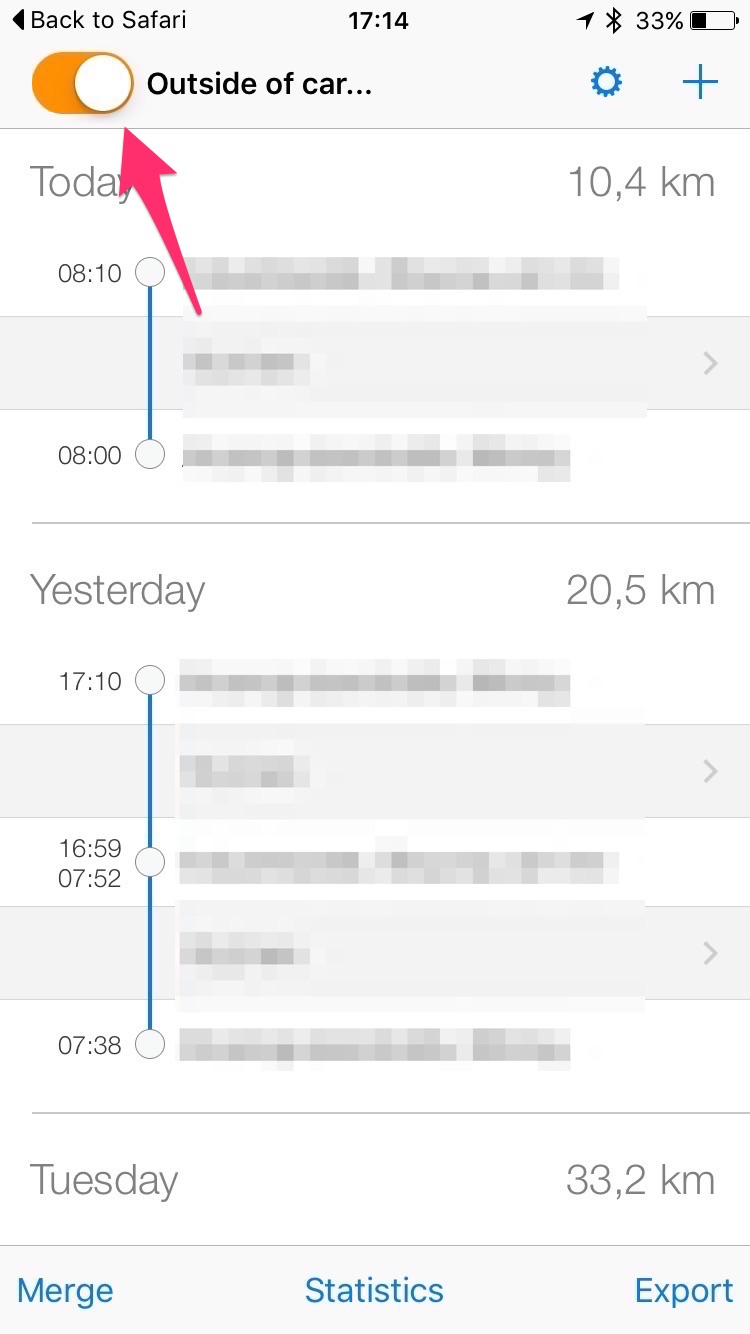750x1334 pixels.
Task: Toggle the Outside of car switch
Action: [x=83, y=83]
